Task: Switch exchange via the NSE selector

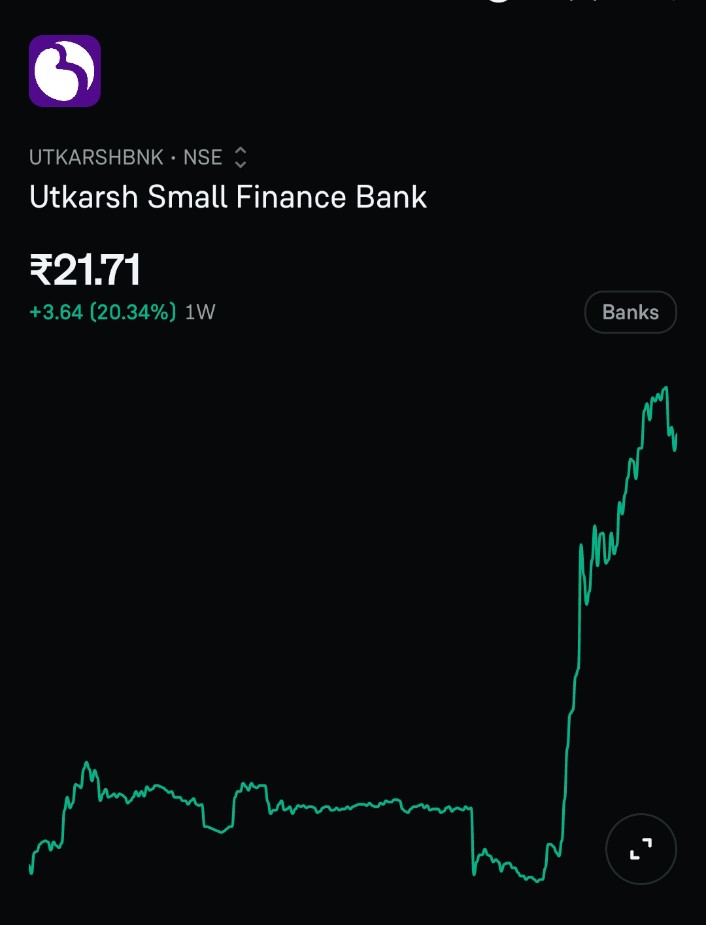Action: (239, 158)
